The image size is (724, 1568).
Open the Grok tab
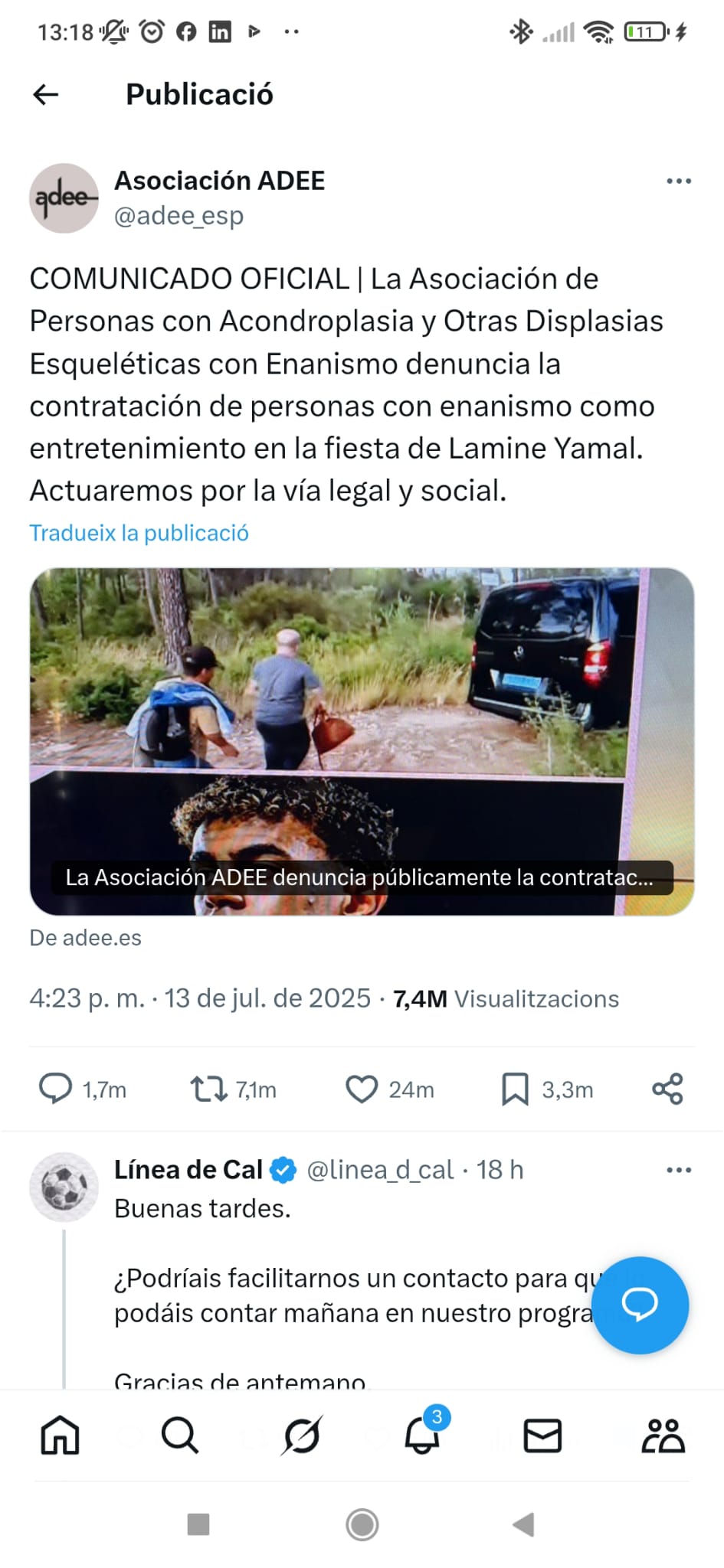(x=301, y=1435)
